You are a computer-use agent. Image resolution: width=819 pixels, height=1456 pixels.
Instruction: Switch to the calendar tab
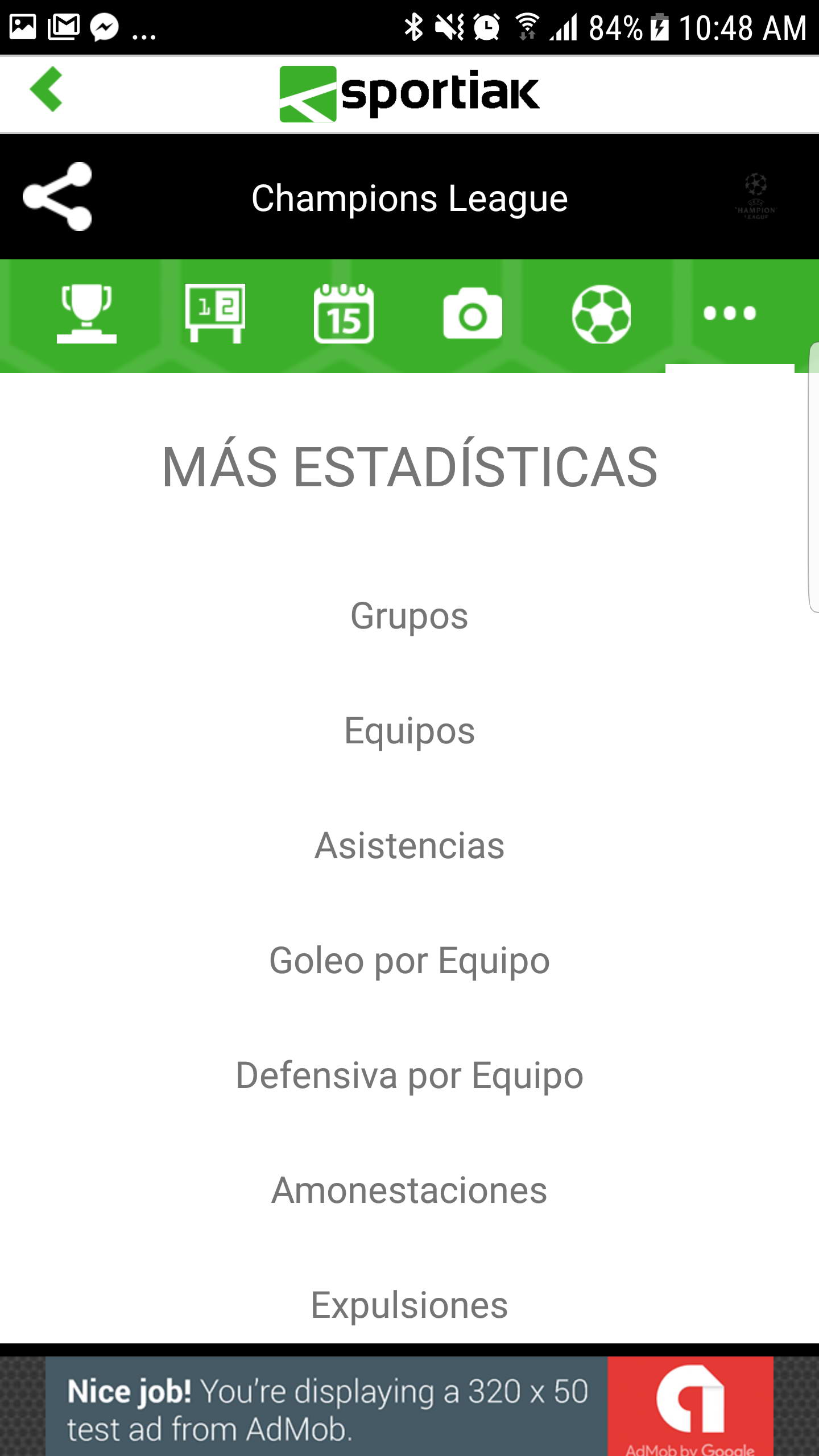click(344, 314)
